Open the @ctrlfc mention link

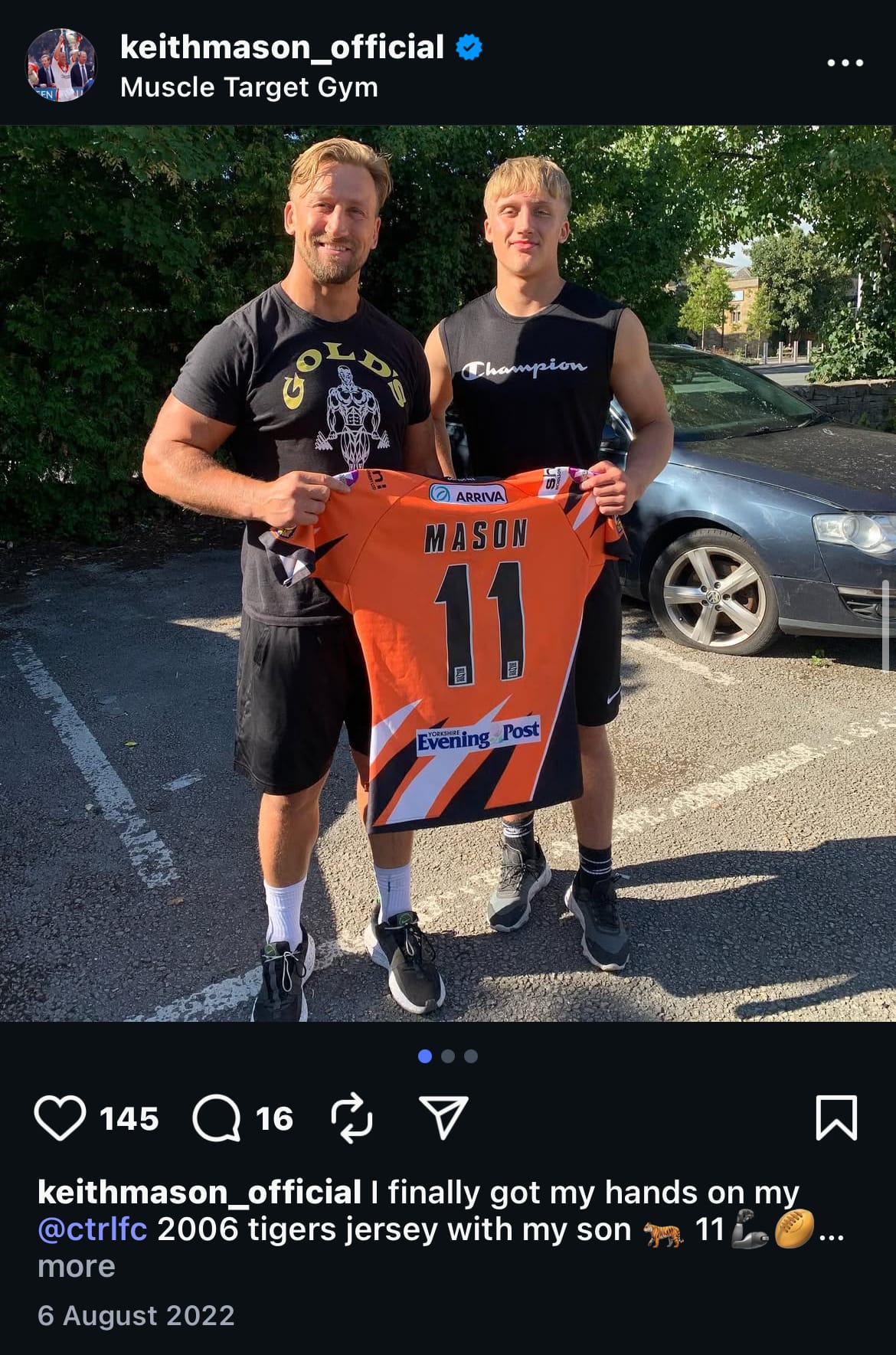click(x=92, y=1229)
